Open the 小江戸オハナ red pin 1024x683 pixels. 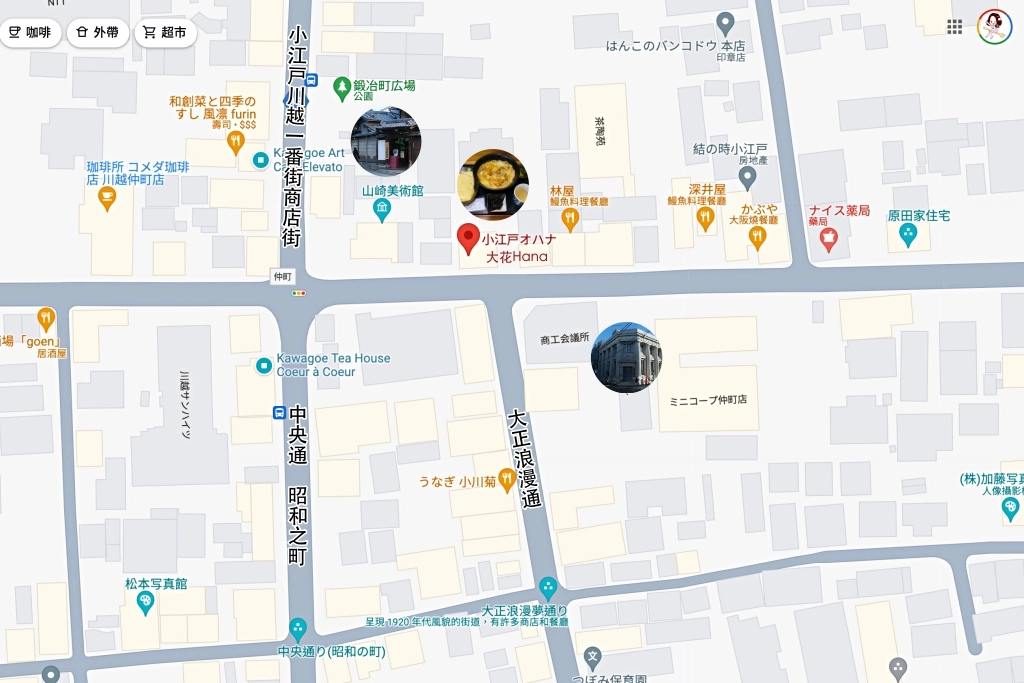467,239
